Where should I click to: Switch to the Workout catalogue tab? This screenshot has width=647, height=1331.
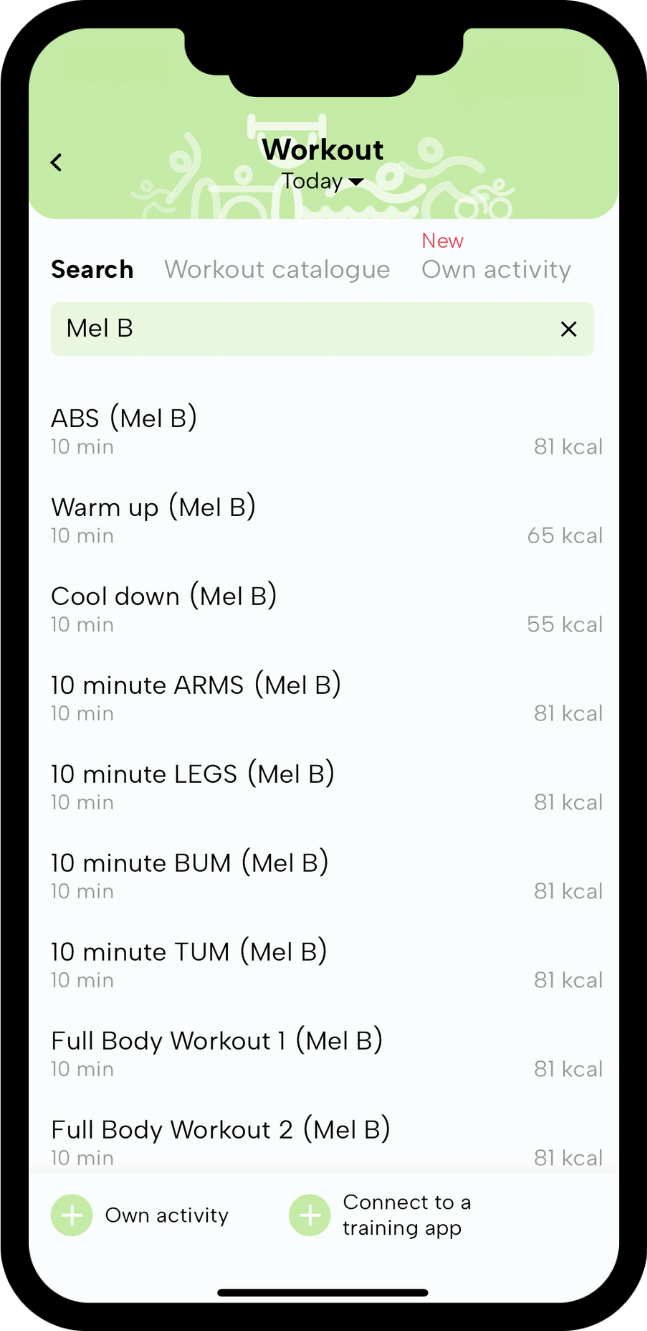click(277, 269)
